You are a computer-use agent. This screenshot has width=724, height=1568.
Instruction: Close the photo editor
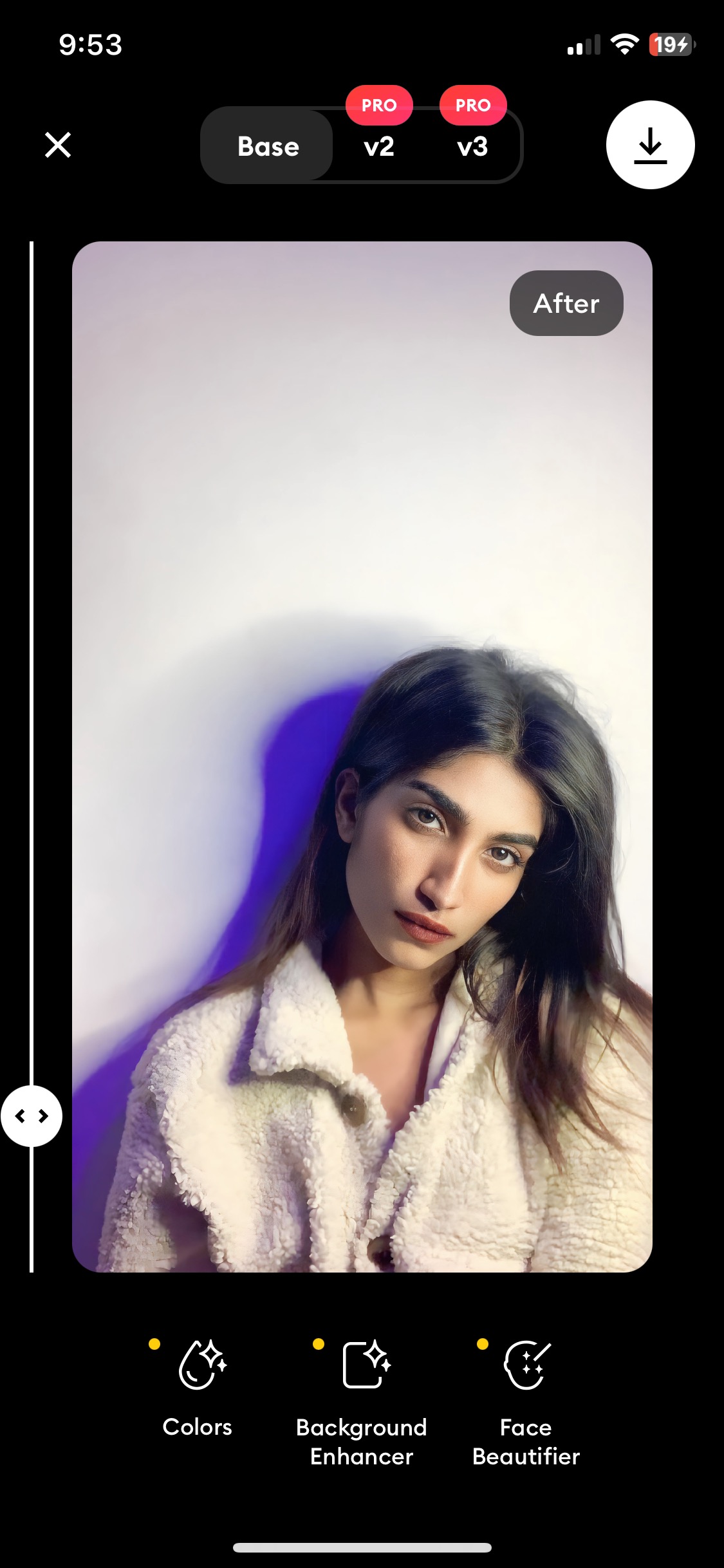(58, 145)
